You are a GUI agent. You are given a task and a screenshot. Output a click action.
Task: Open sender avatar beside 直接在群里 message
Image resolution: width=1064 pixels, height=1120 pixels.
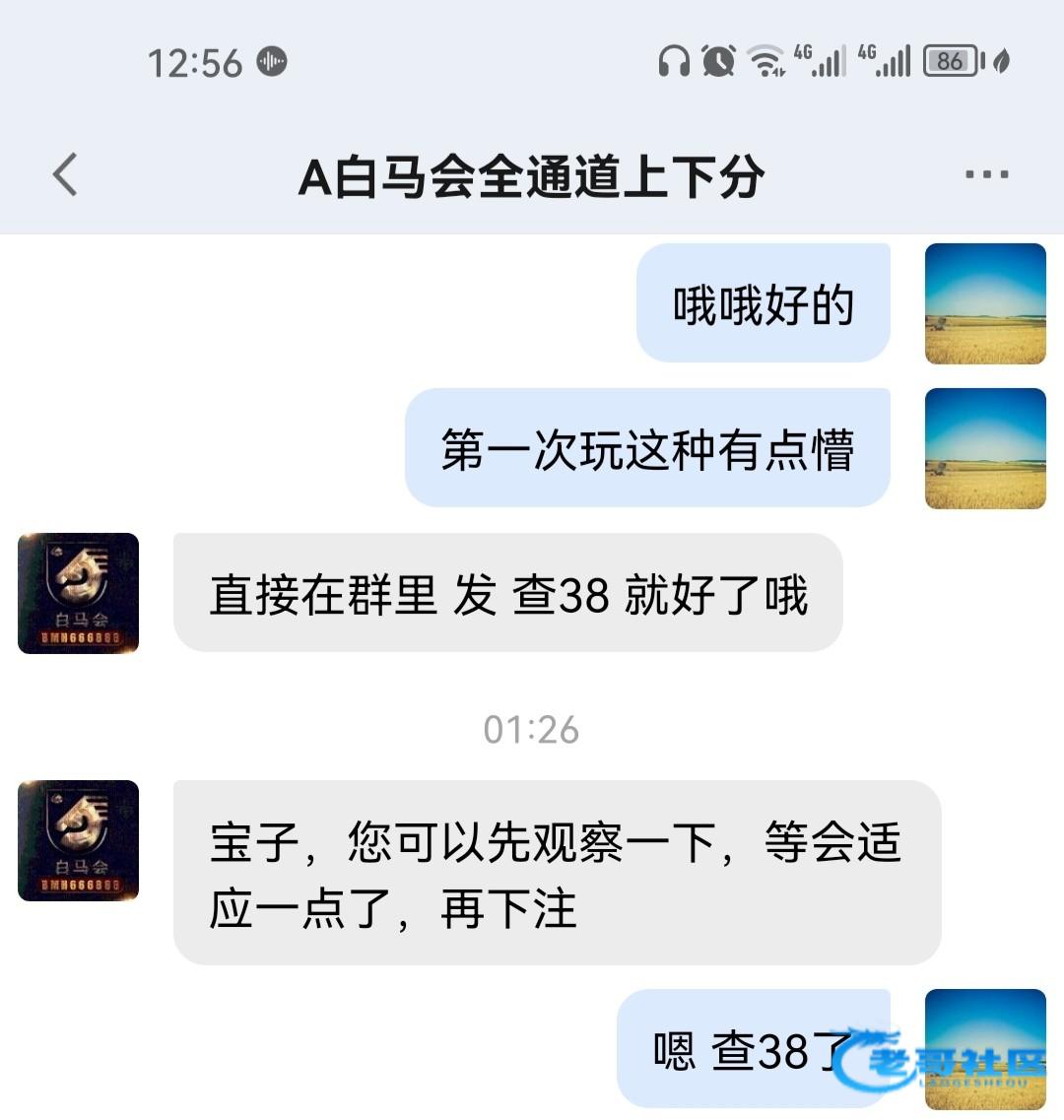79,593
